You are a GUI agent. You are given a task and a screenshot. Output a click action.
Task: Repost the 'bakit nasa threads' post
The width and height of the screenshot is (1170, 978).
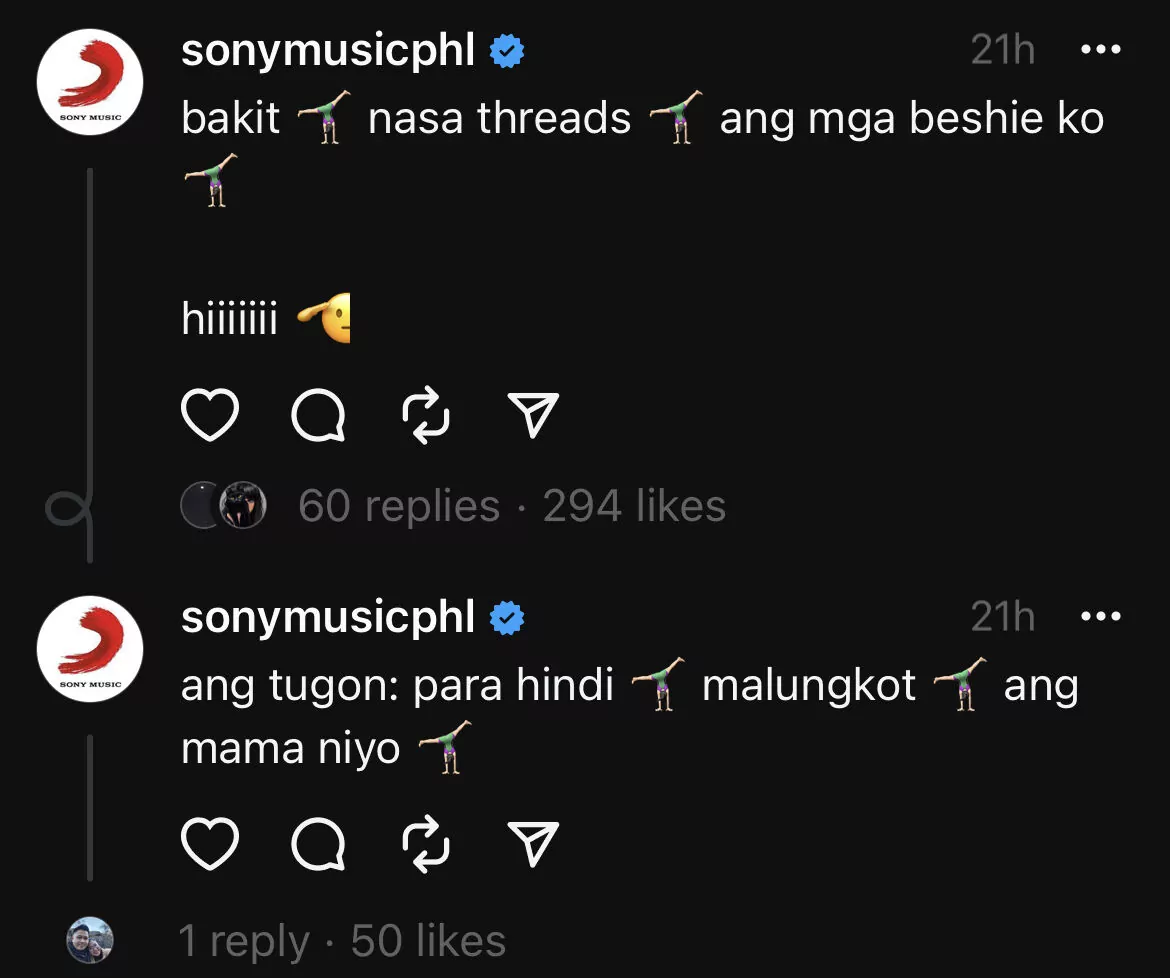[426, 415]
